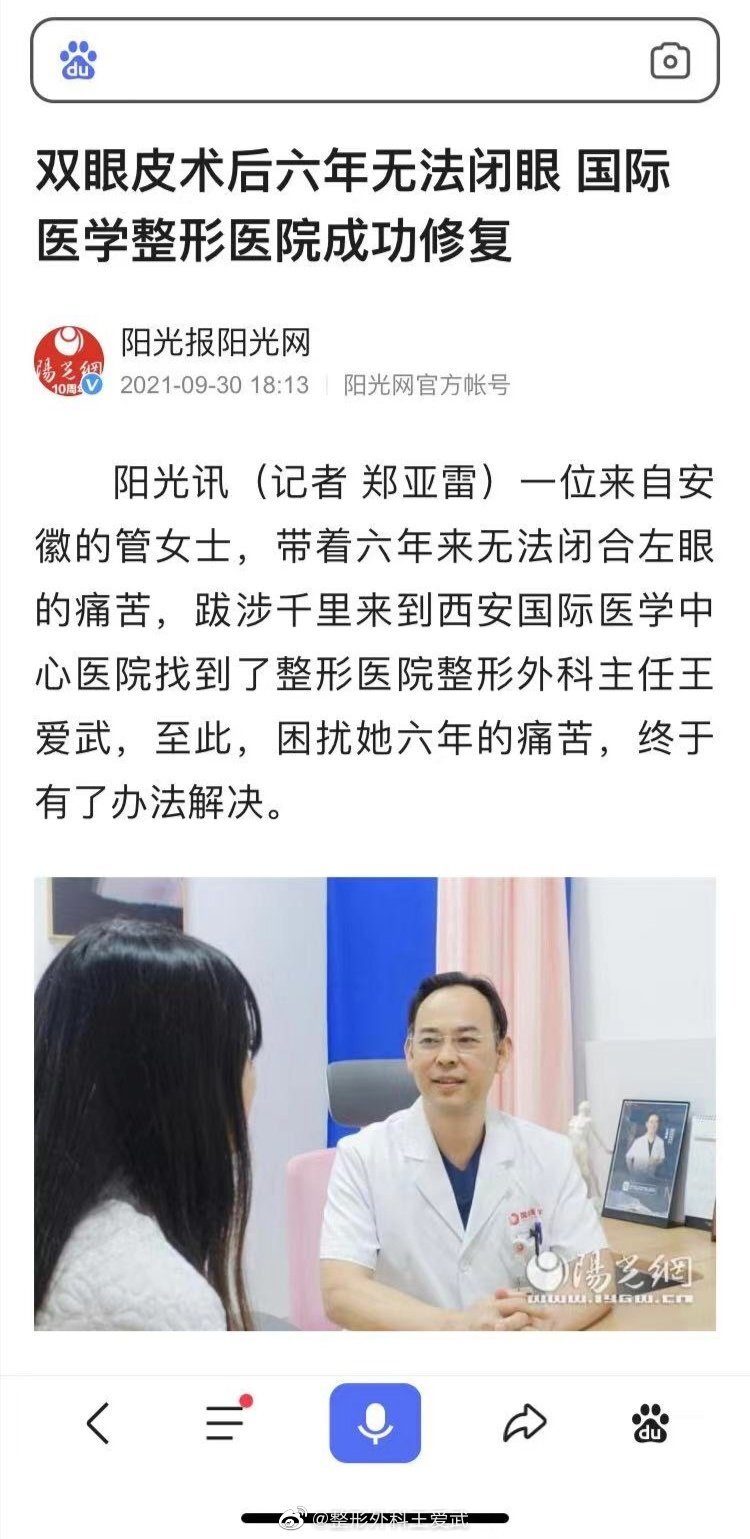Open the camera image search

[x=669, y=61]
